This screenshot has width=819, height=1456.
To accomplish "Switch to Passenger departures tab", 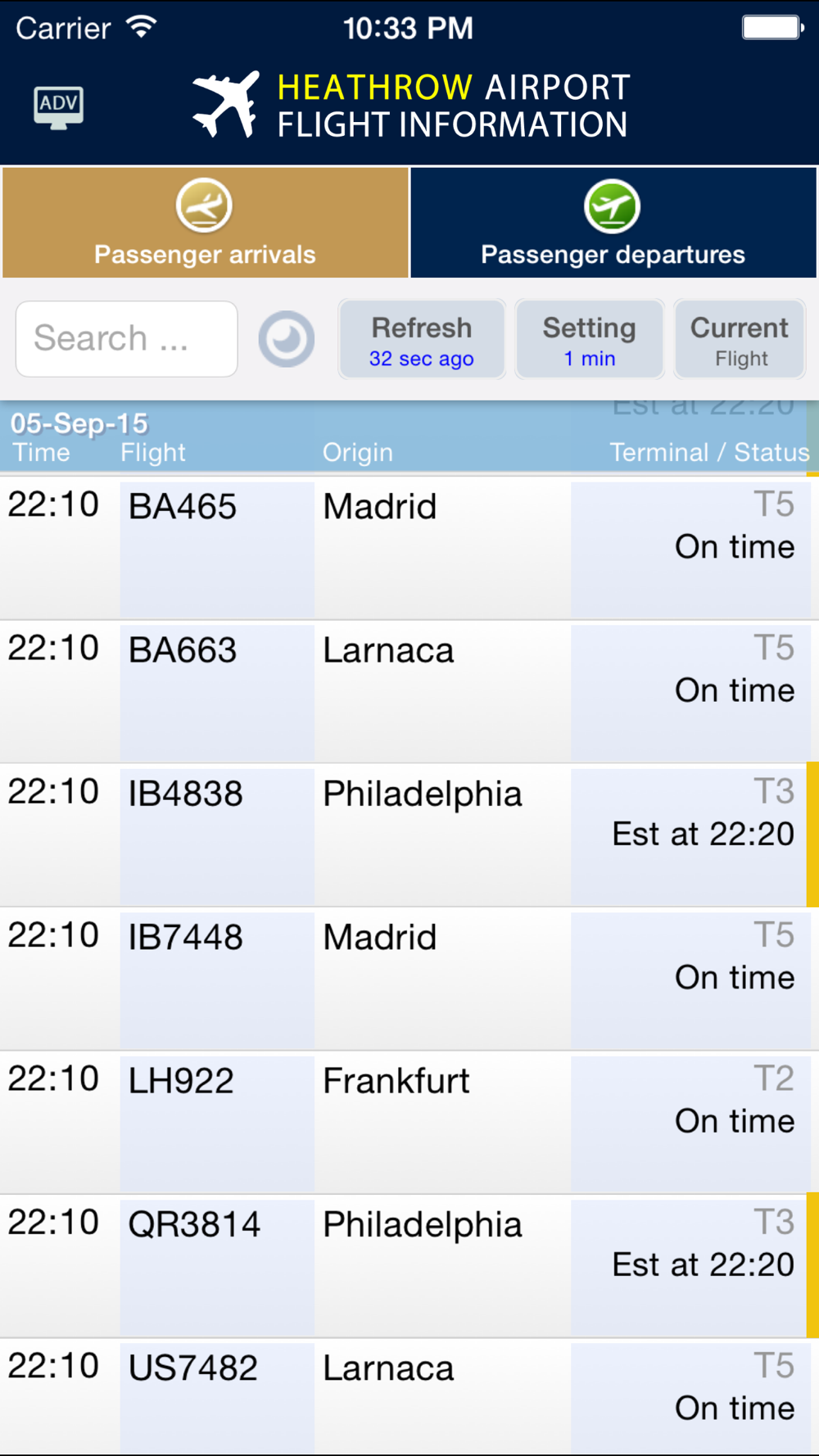I will [x=613, y=223].
